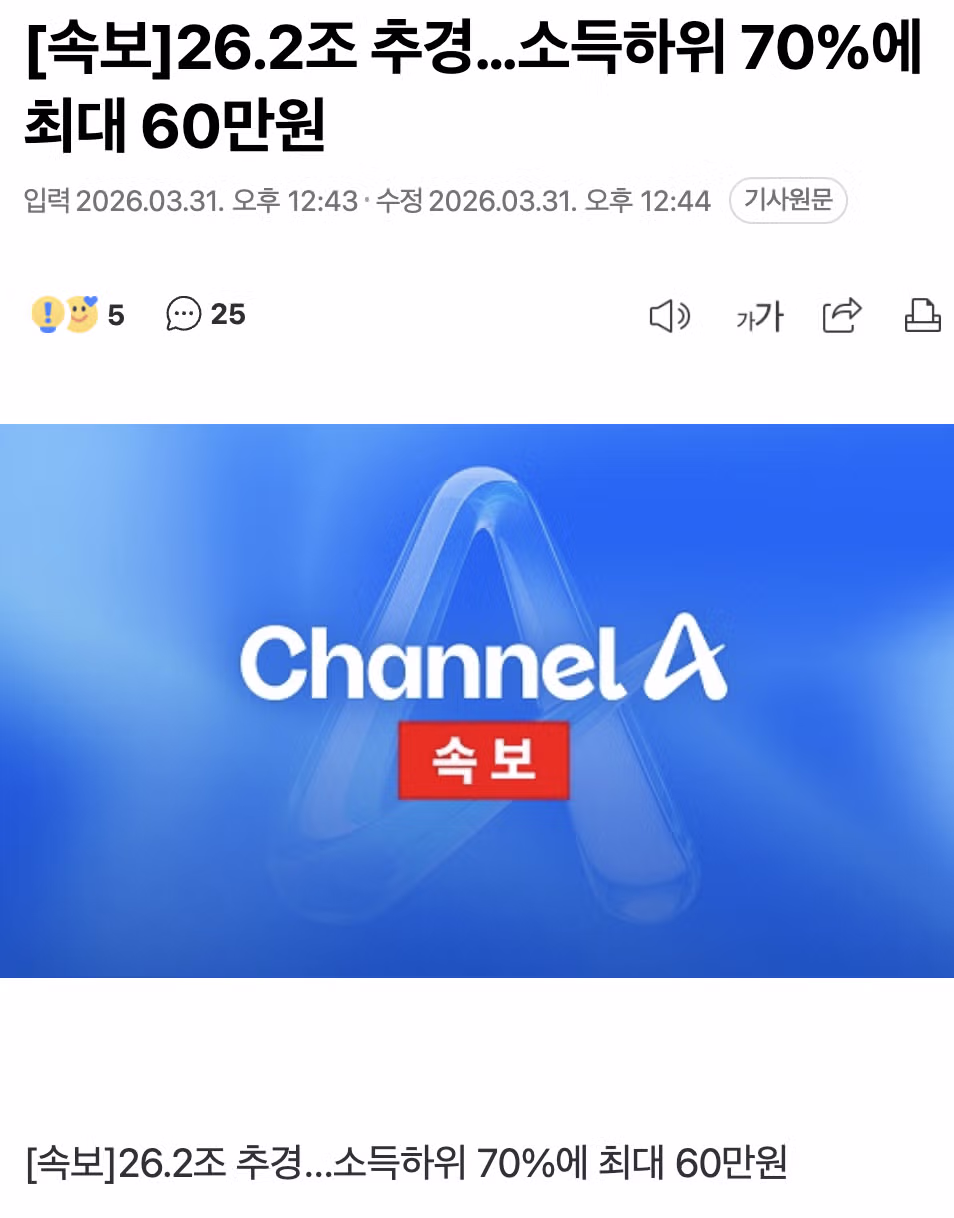
Task: Print this article
Action: (922, 316)
